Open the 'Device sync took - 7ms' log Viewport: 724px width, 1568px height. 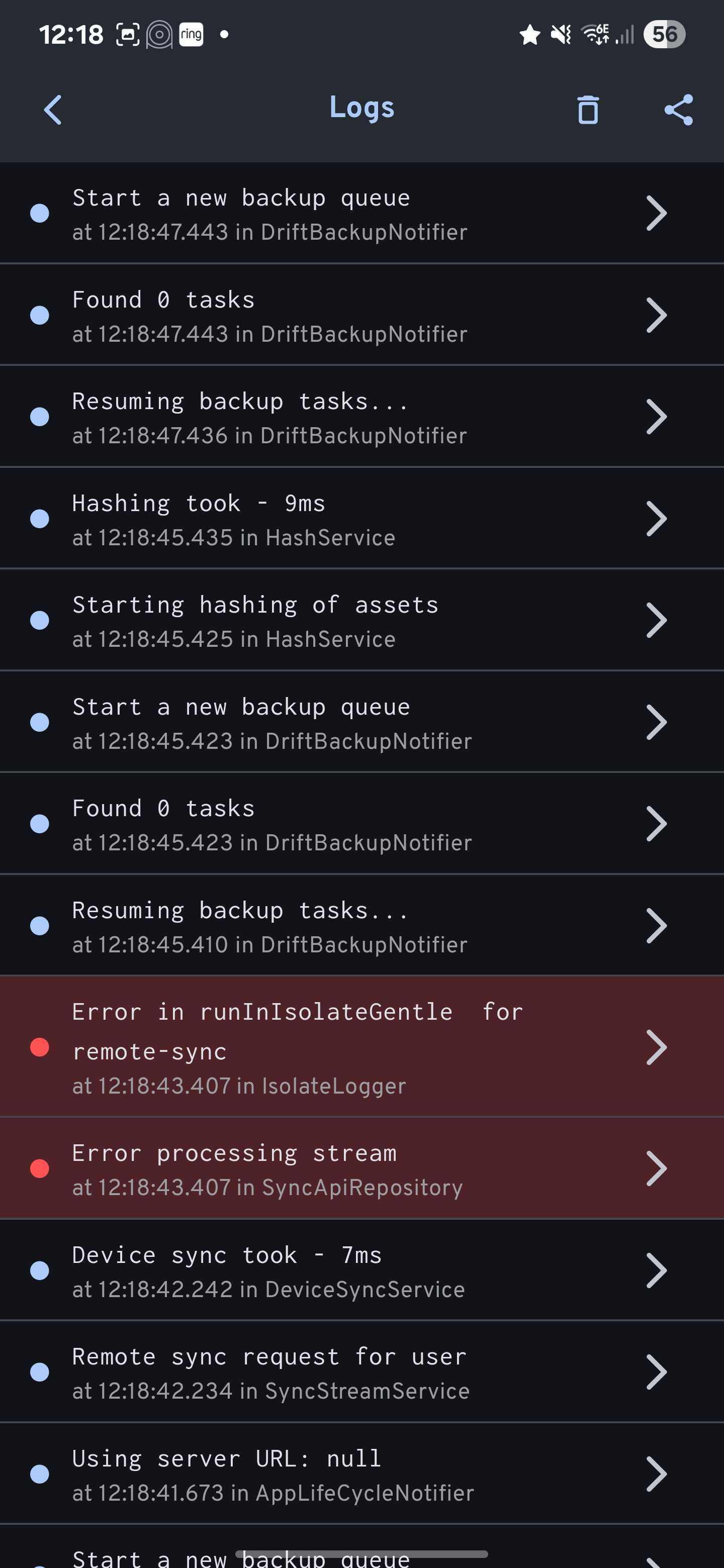tap(361, 1270)
